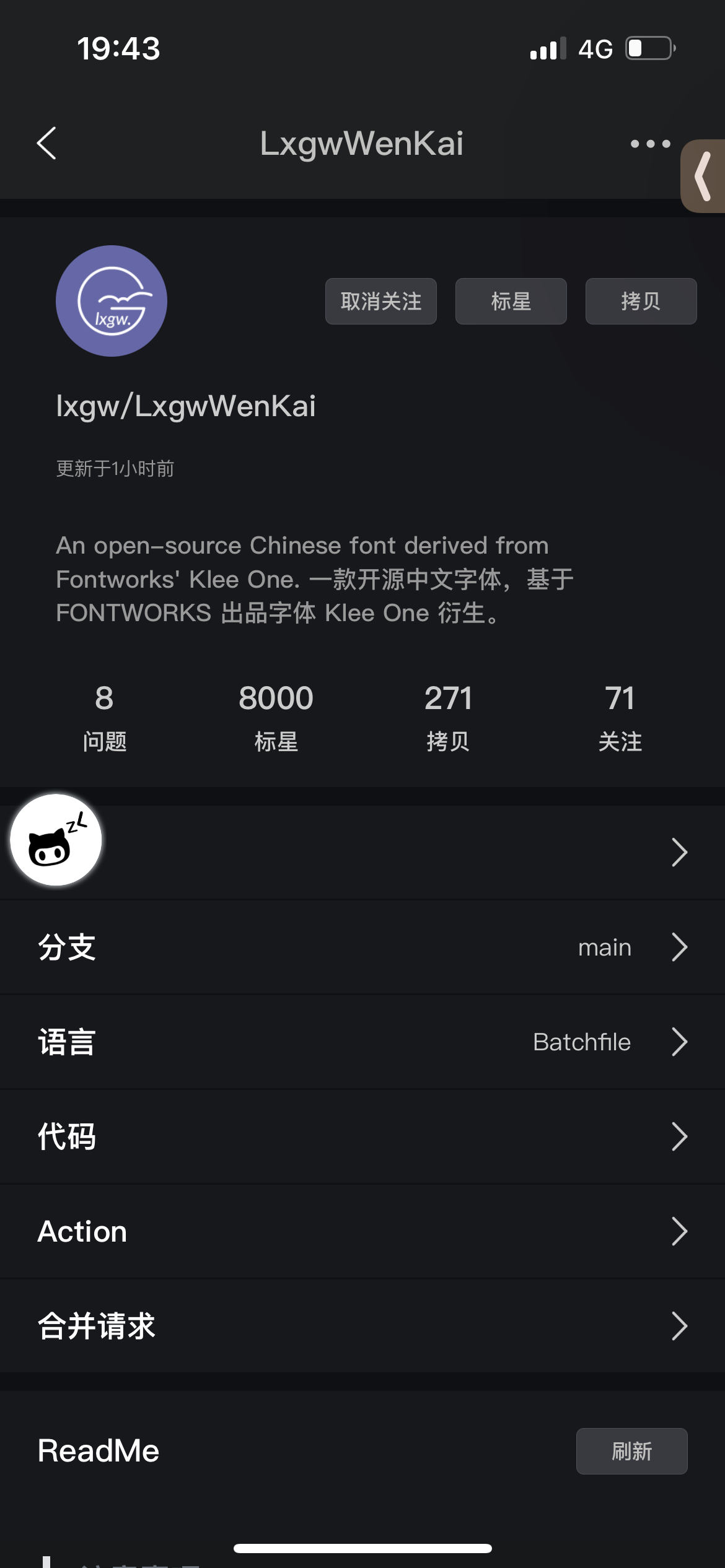This screenshot has height=1568, width=725.
Task: Open the 分支 main branch row
Action: coord(362,947)
